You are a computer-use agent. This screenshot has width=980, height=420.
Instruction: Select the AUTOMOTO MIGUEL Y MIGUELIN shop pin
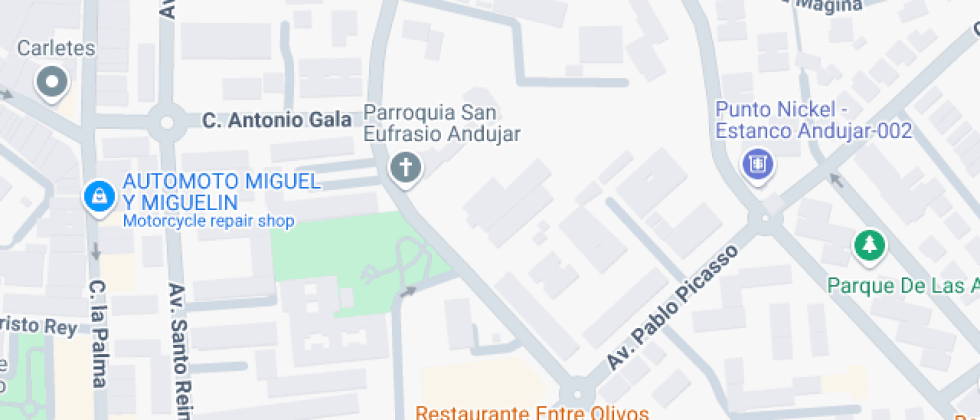pos(99,196)
